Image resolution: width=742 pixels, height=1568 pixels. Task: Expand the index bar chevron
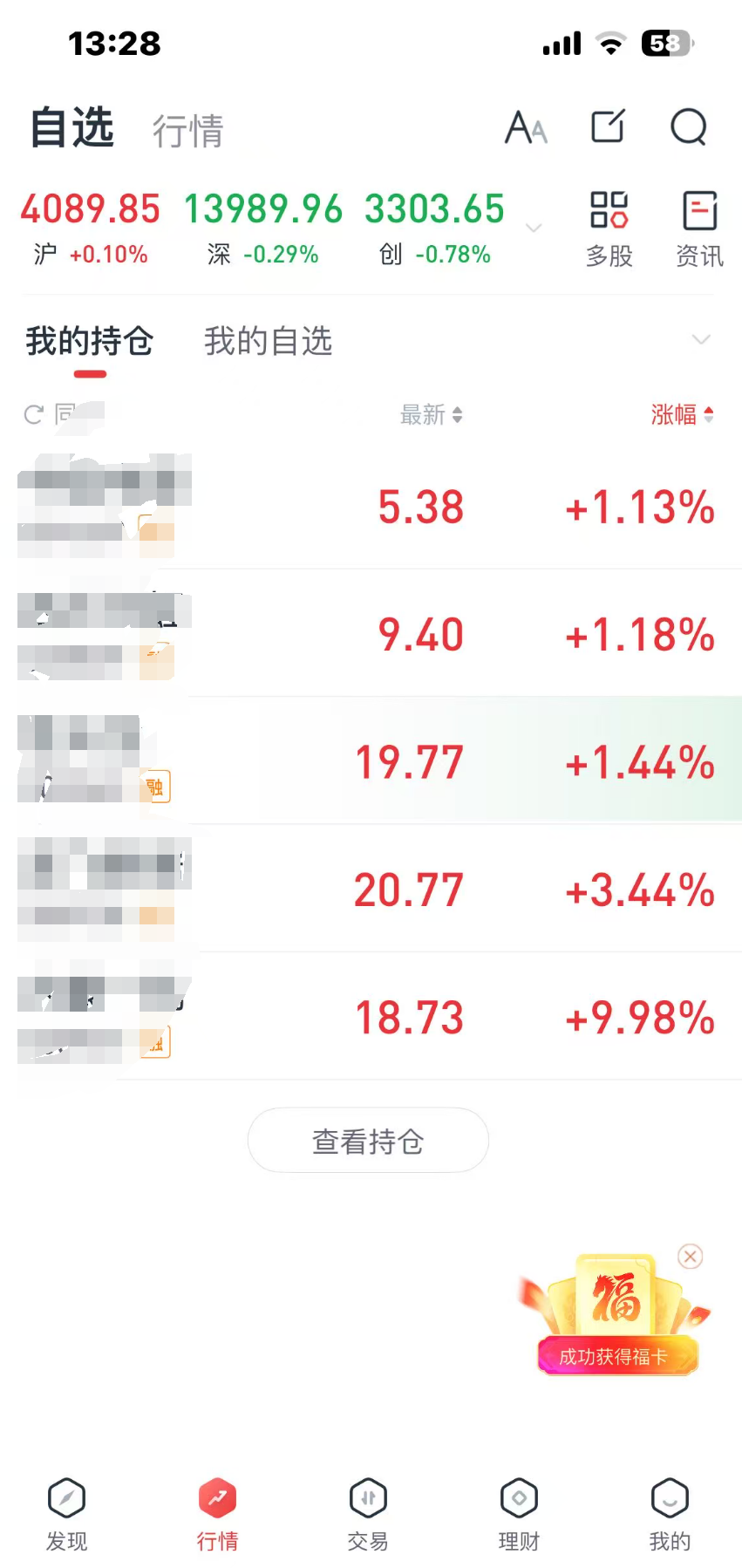[534, 228]
